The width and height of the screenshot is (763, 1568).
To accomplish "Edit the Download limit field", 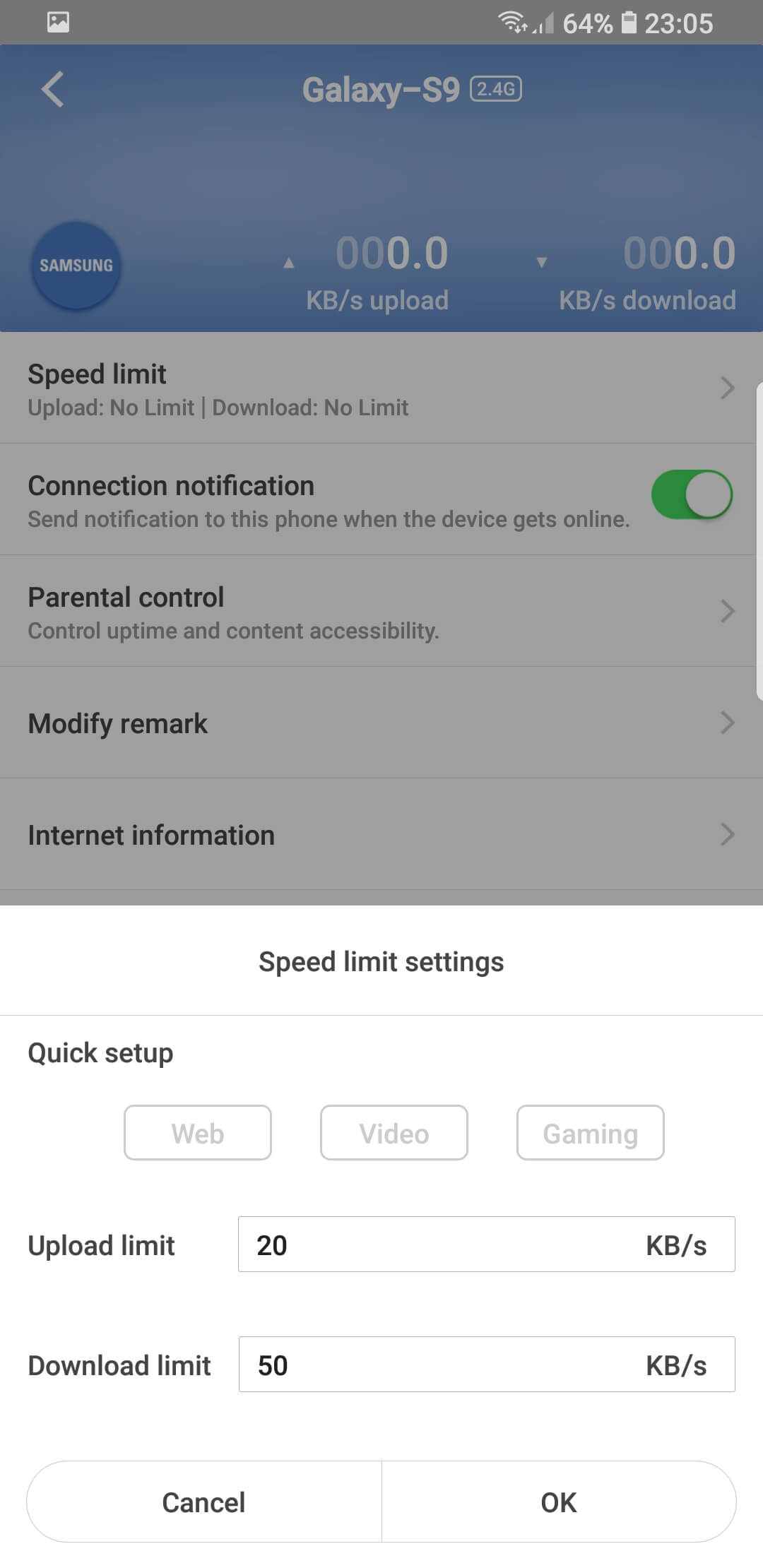I will pos(487,1365).
